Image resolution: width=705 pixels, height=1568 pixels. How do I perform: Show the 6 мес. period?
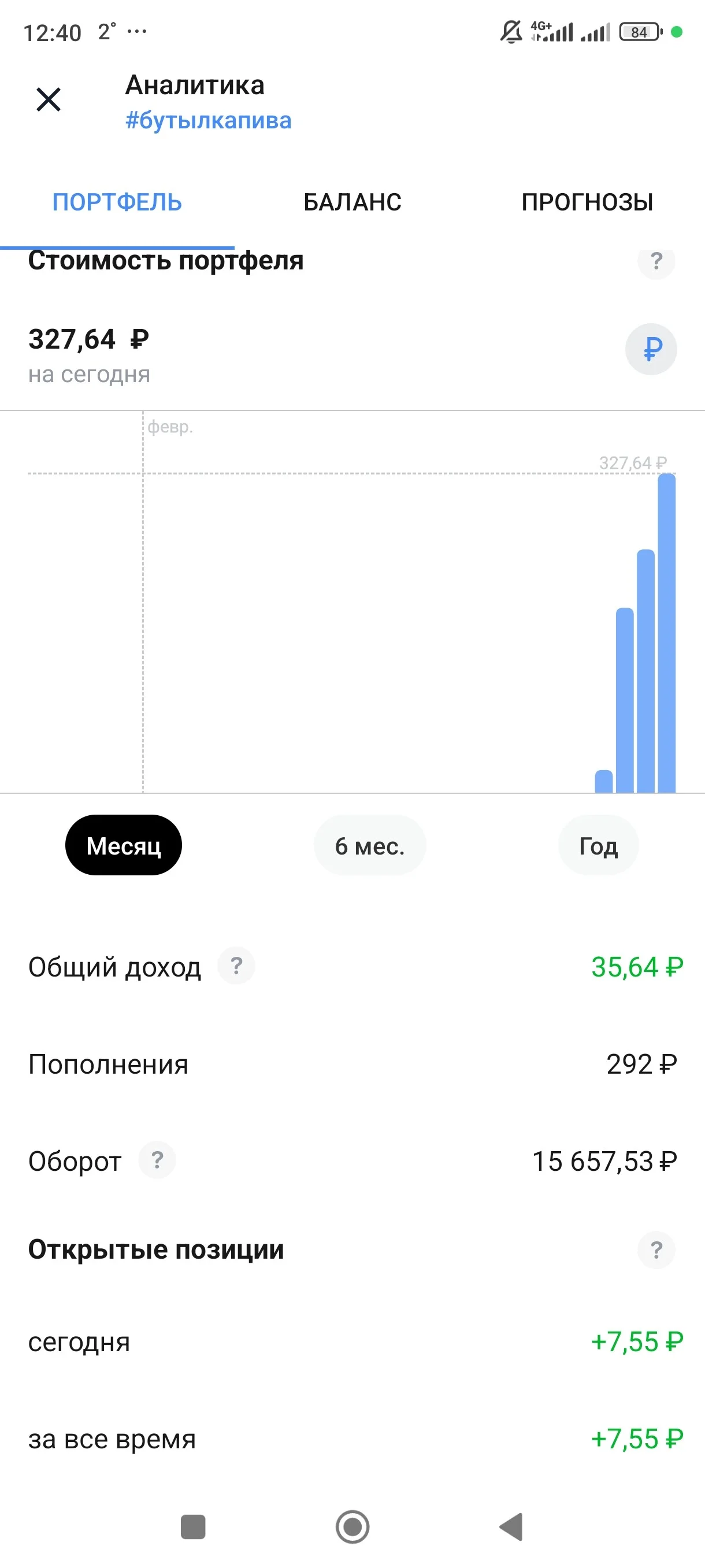coord(370,845)
